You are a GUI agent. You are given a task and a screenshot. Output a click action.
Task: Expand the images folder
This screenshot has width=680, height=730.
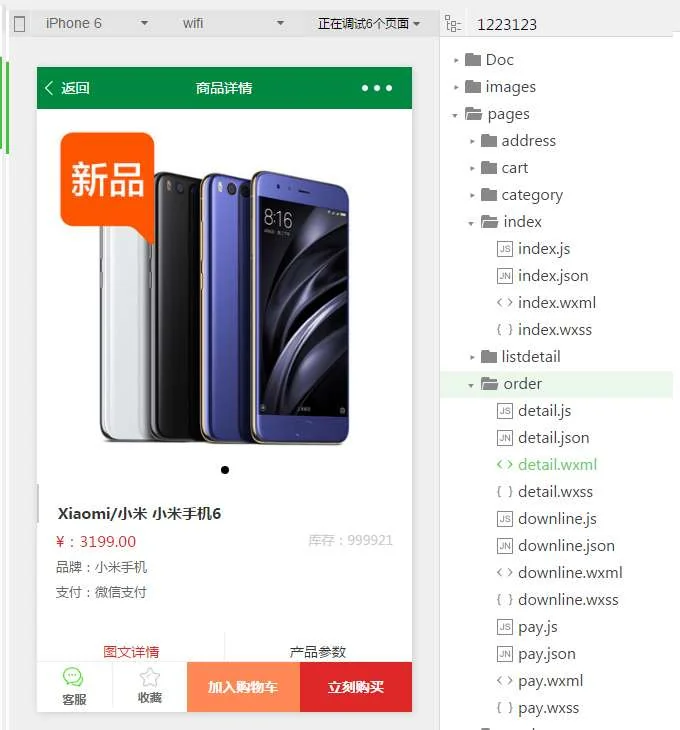click(x=510, y=87)
